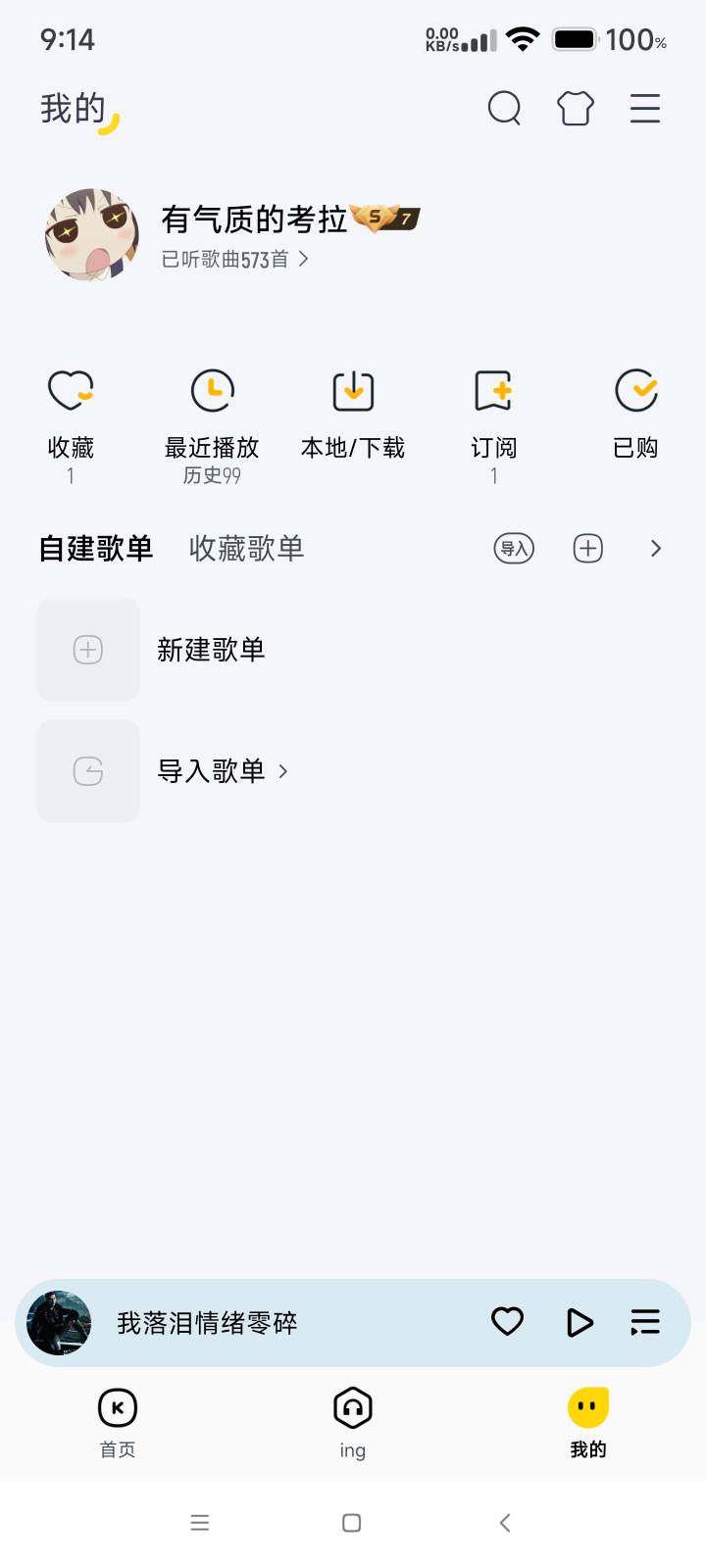
Task: Open the search icon
Action: pos(504,108)
